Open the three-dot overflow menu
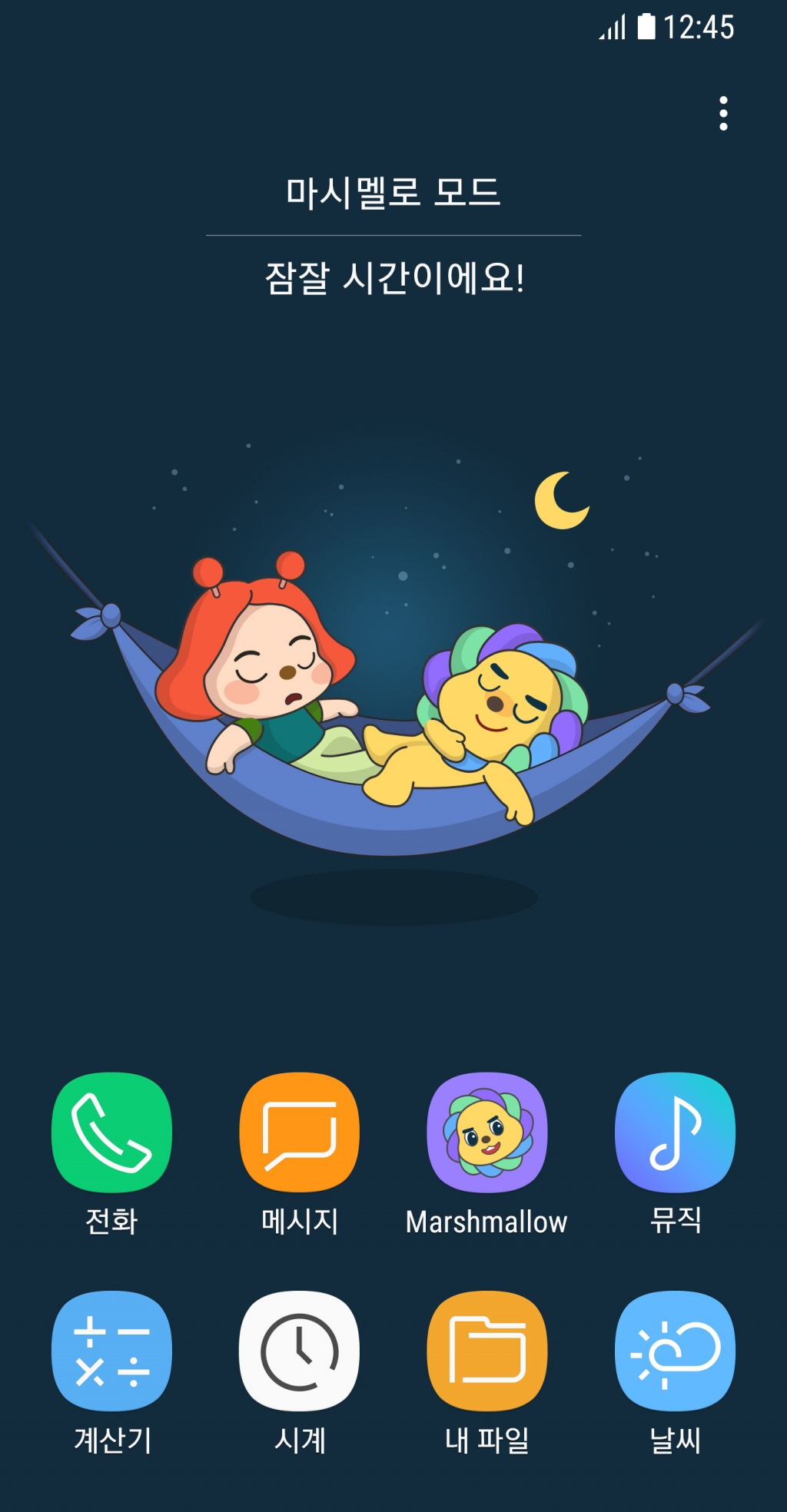The image size is (787, 1512). click(x=723, y=114)
